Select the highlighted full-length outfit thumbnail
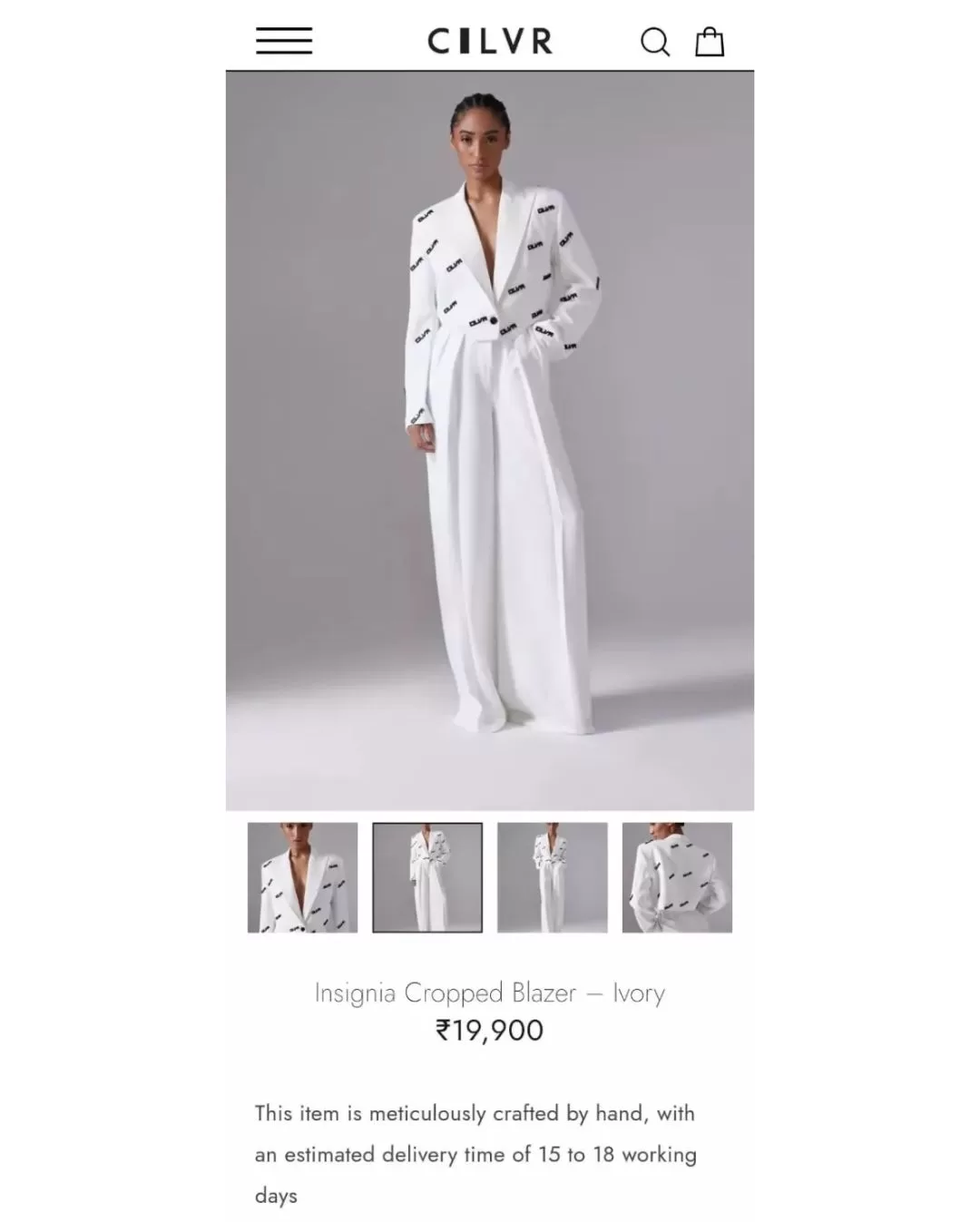Image resolution: width=980 pixels, height=1222 pixels. pyautogui.click(x=427, y=877)
